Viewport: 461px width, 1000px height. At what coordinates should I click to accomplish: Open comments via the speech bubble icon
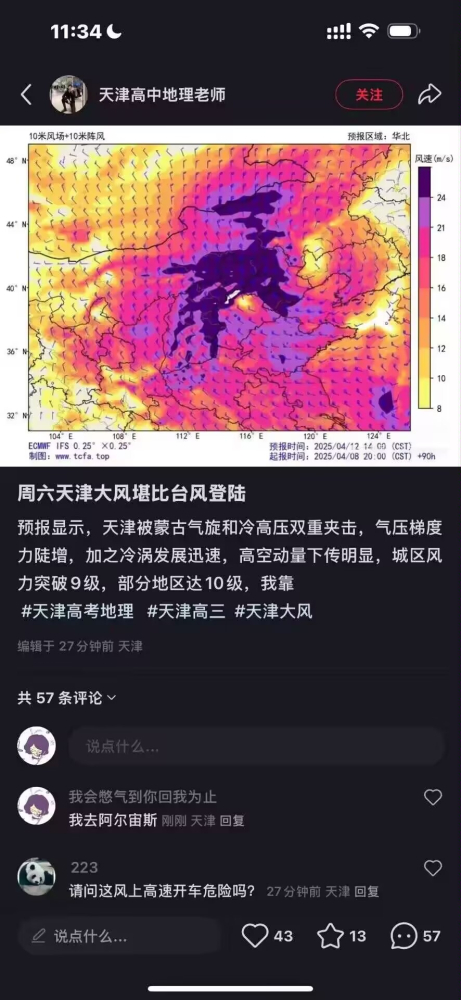pyautogui.click(x=416, y=936)
